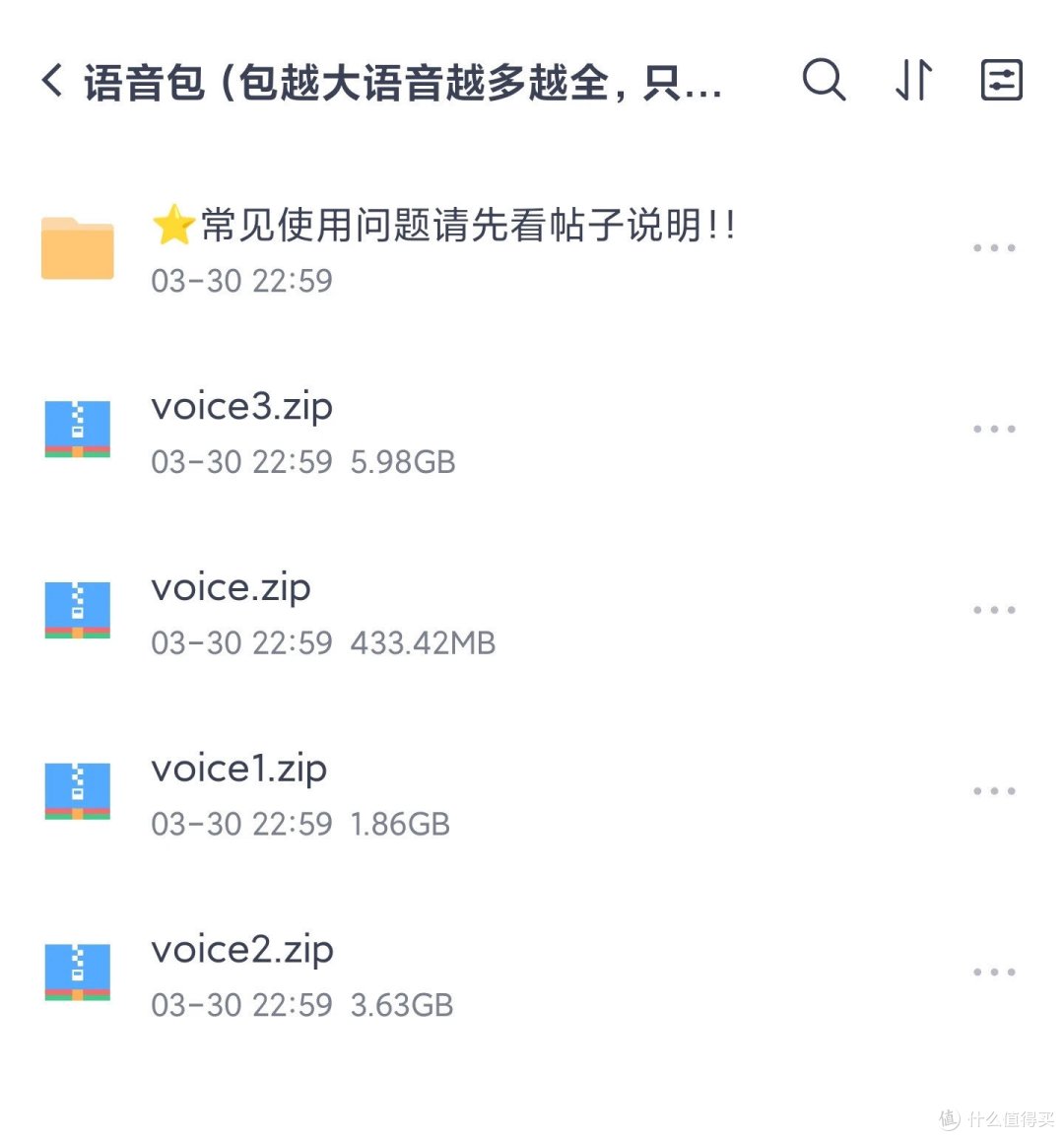Select the voice3.zip file name
Viewport: 1064px width, 1141px height.
(240, 406)
